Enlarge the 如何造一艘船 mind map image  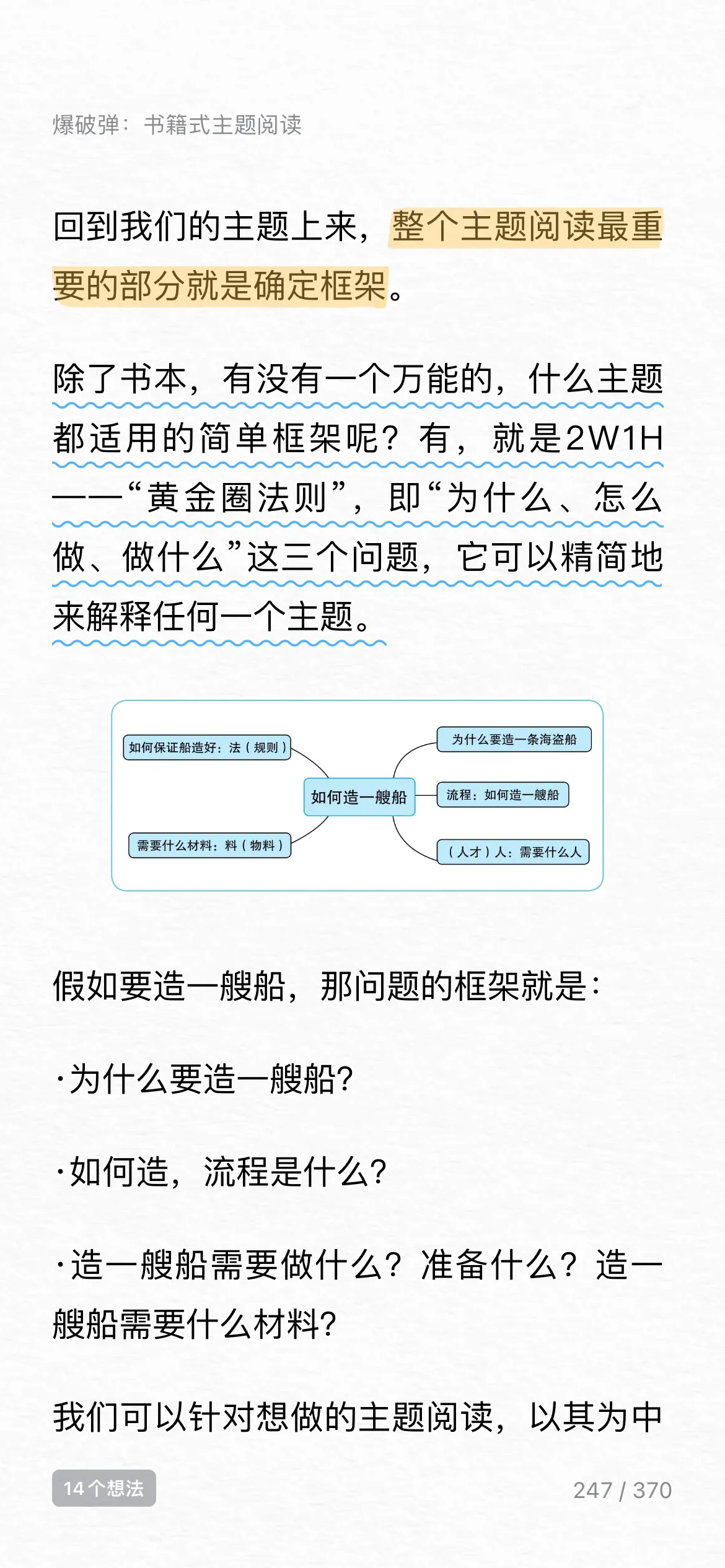click(358, 795)
